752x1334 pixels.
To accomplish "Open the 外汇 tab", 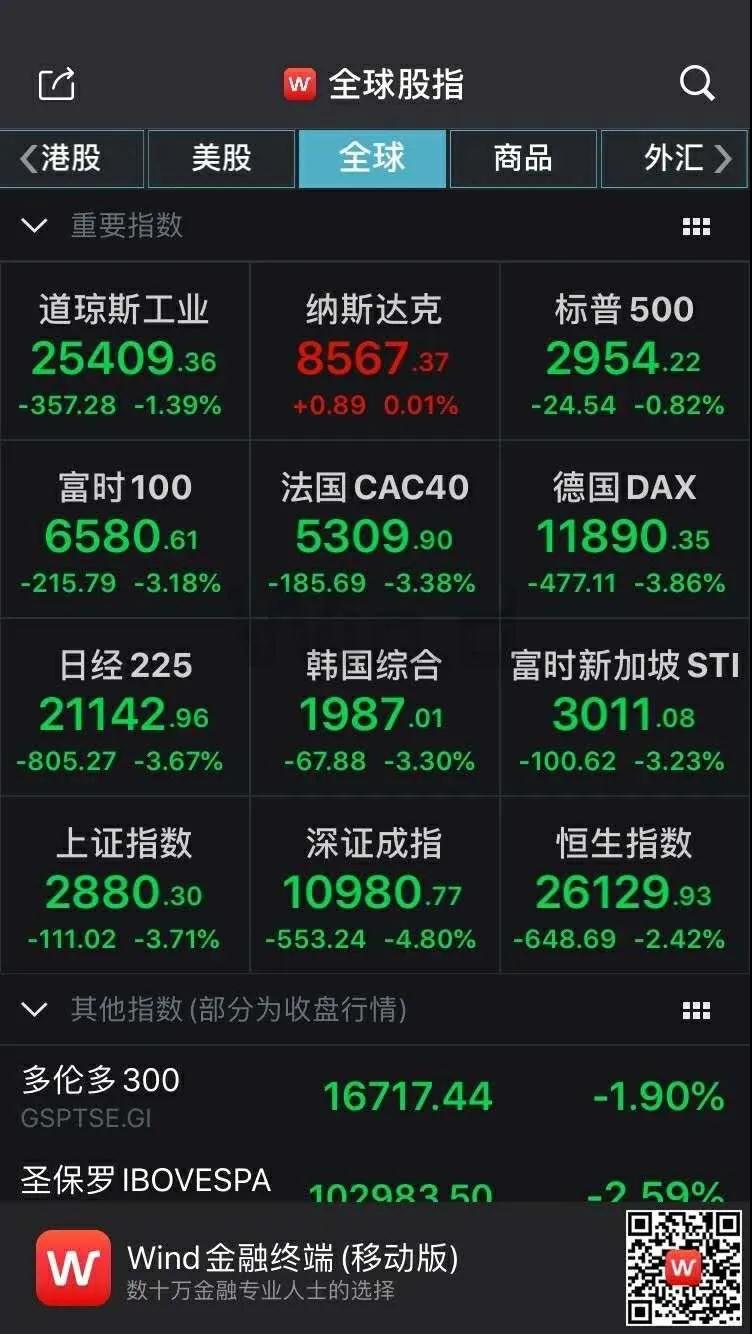I will 674,158.
